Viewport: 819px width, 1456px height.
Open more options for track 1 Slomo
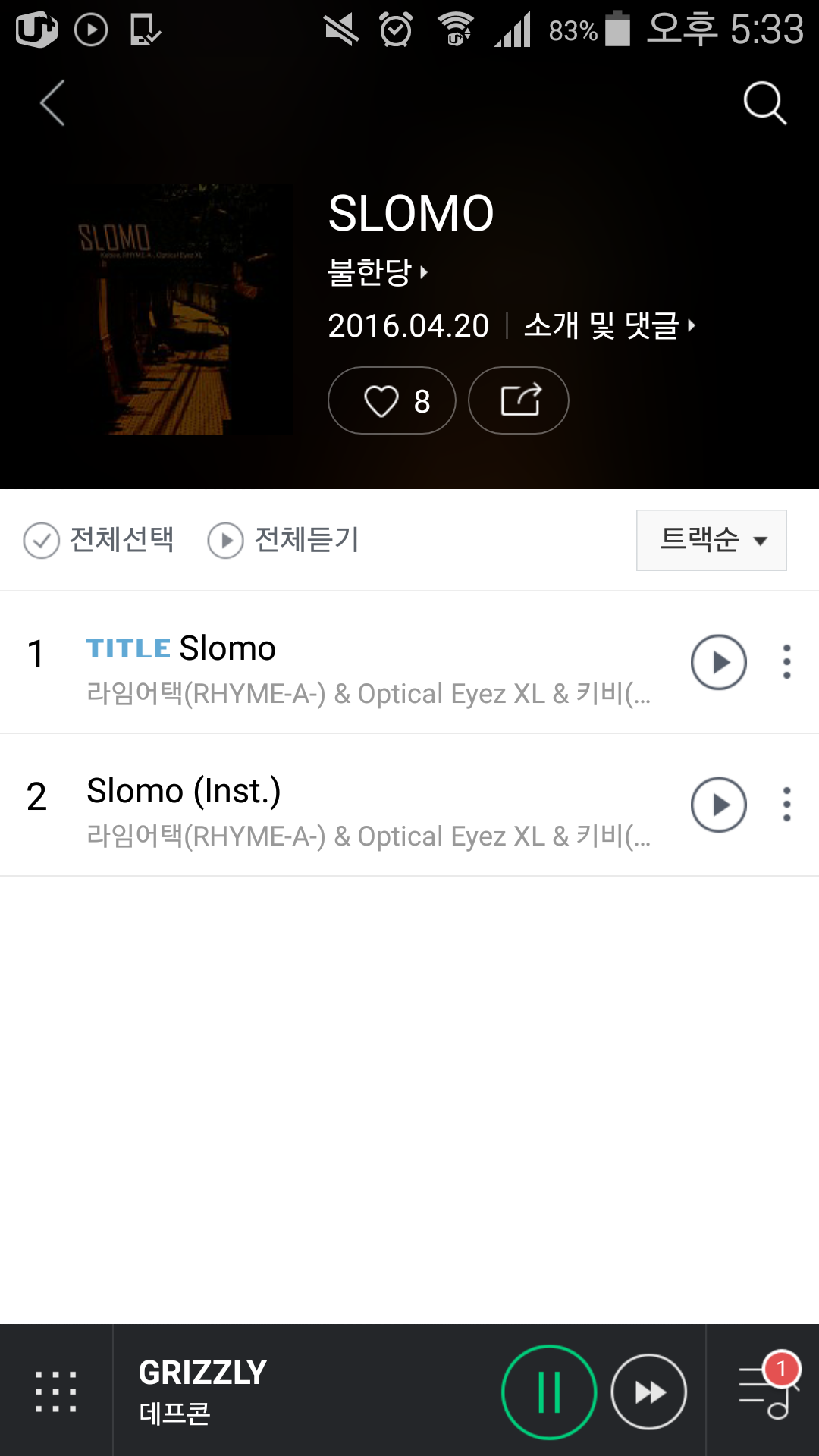(787, 662)
